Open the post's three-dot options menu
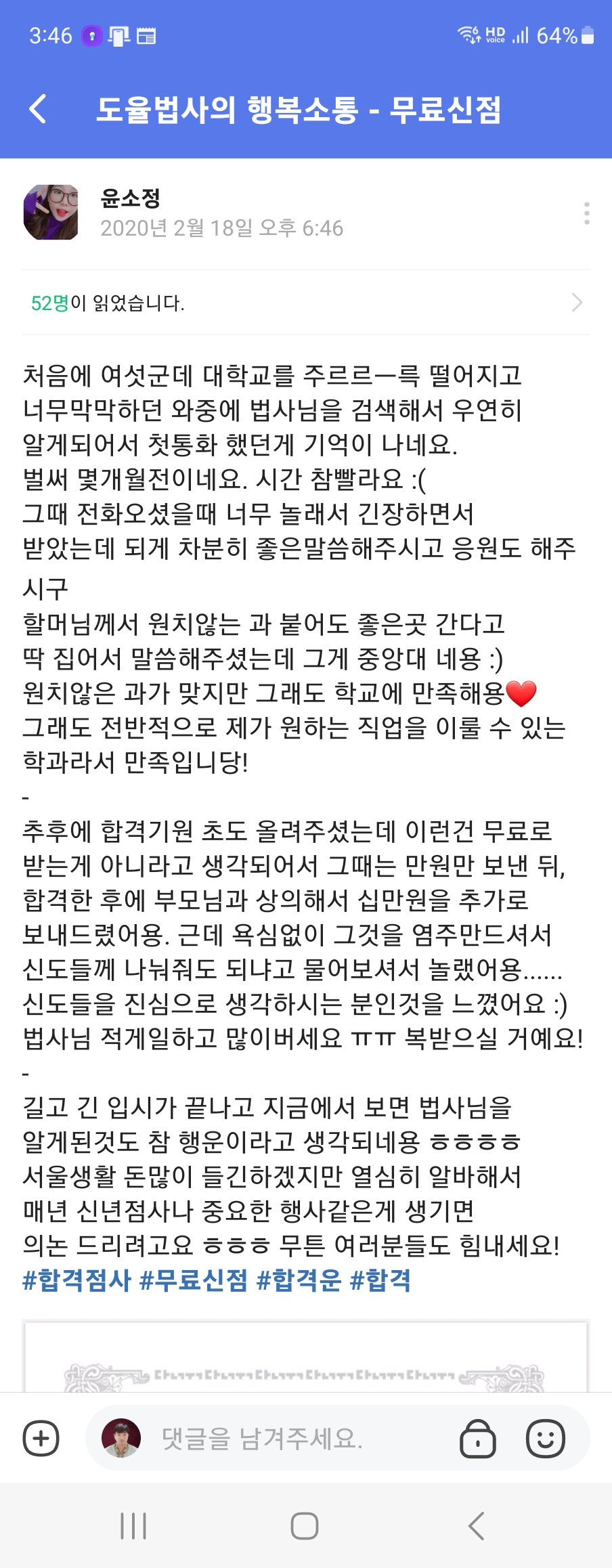Screen dimensions: 612x1568 point(586,213)
